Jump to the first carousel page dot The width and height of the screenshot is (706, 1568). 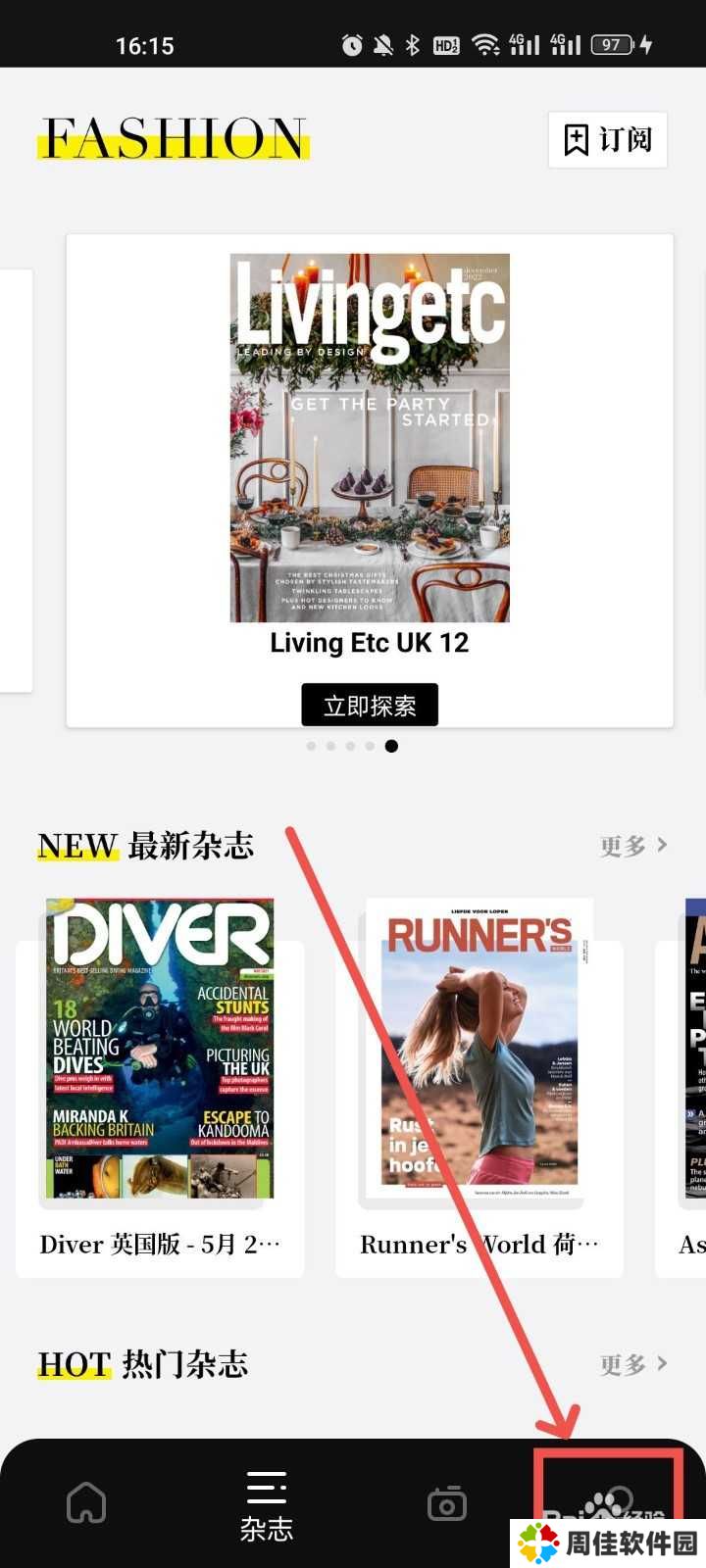(x=311, y=746)
